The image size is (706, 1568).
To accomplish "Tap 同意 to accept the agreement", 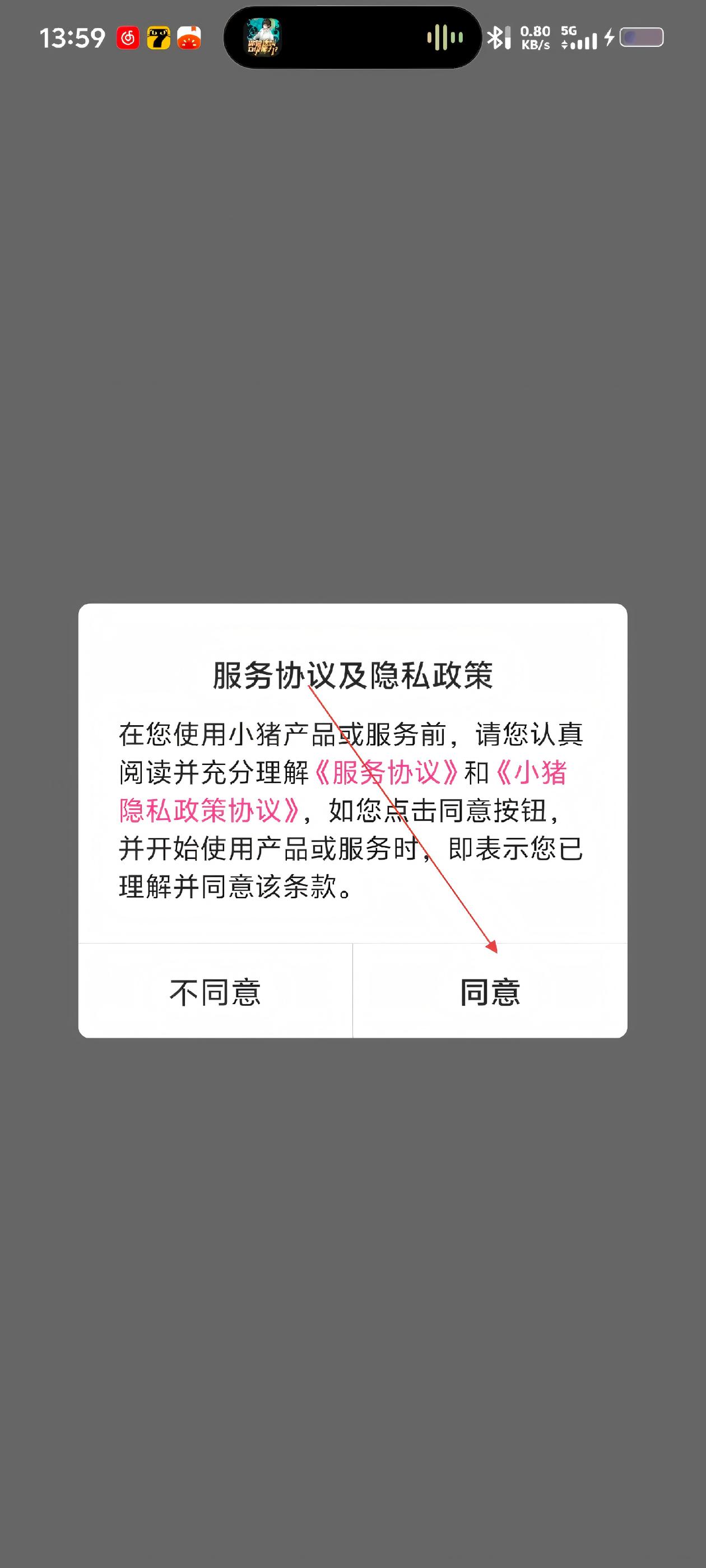I will tap(490, 992).
